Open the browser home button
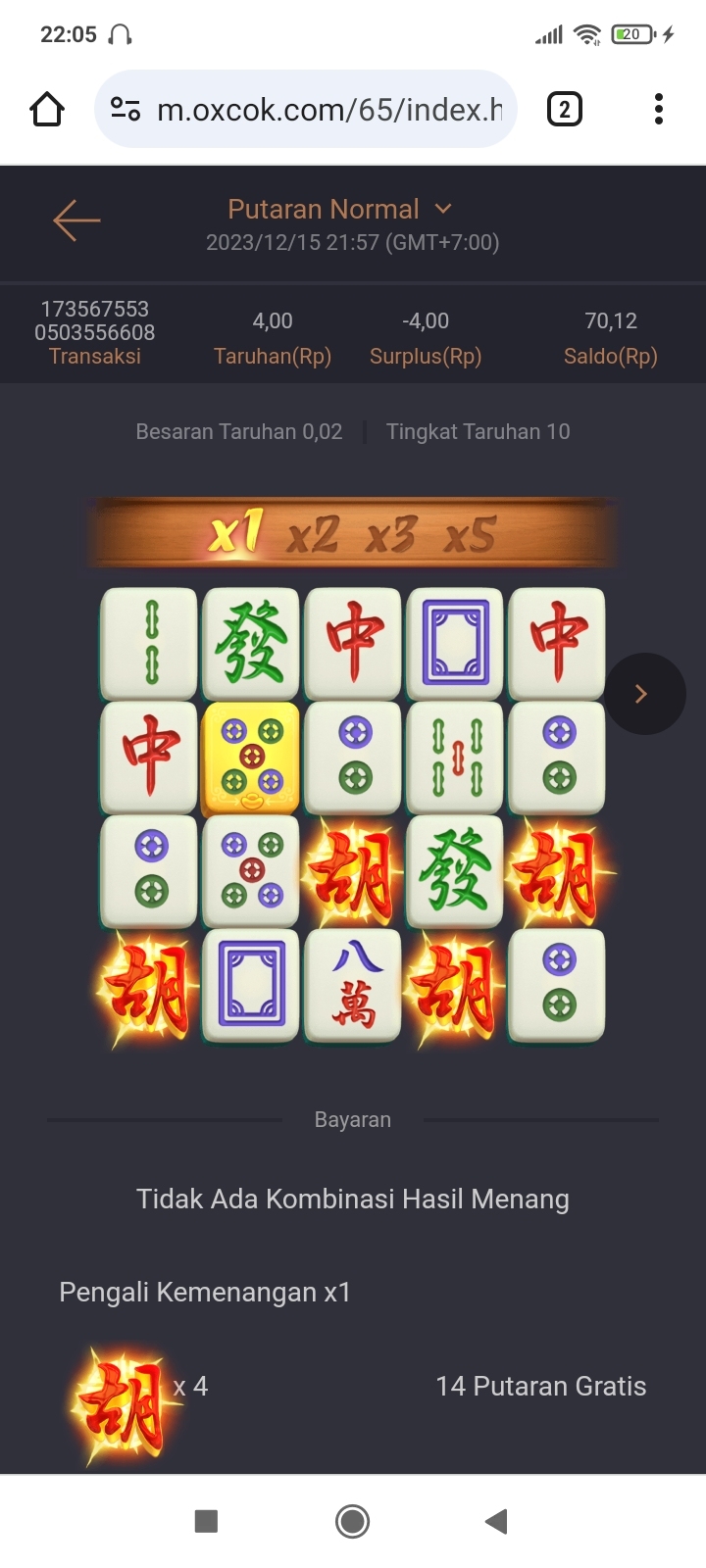This screenshot has height=1568, width=706. click(47, 109)
